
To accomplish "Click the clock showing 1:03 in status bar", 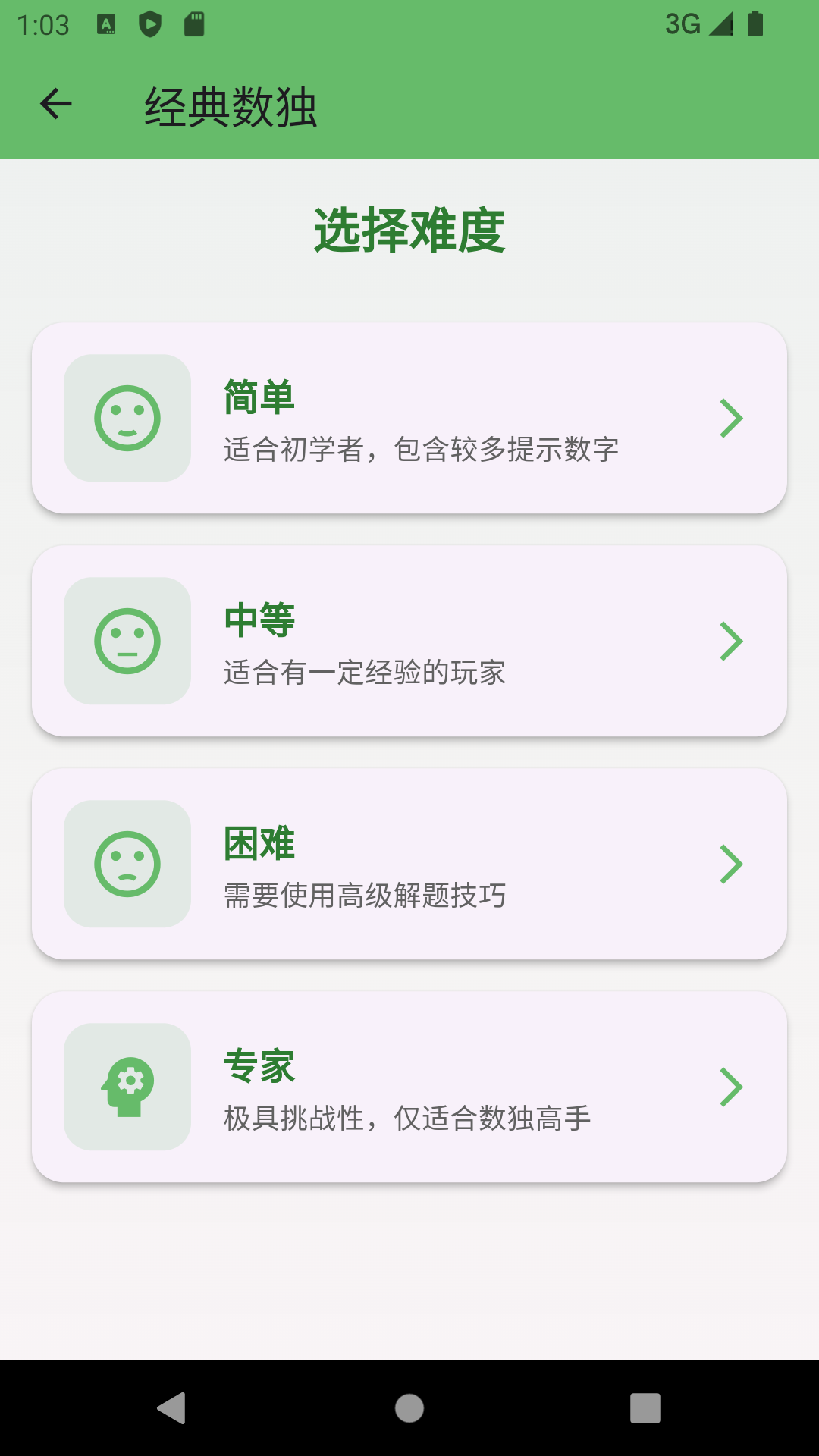I will [42, 24].
